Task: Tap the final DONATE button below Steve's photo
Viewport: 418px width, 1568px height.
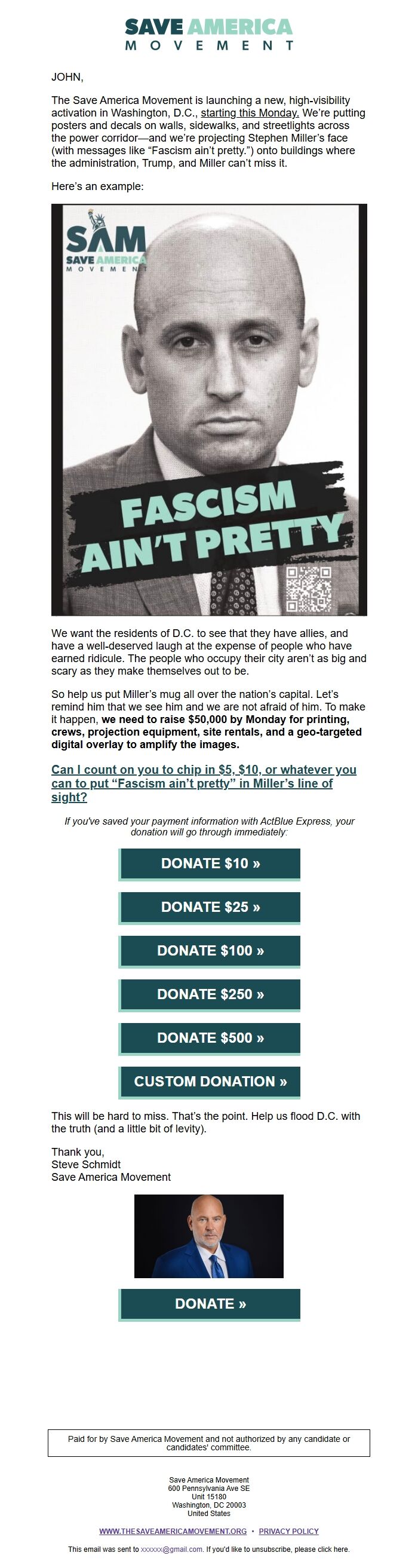Action: pos(210,1305)
